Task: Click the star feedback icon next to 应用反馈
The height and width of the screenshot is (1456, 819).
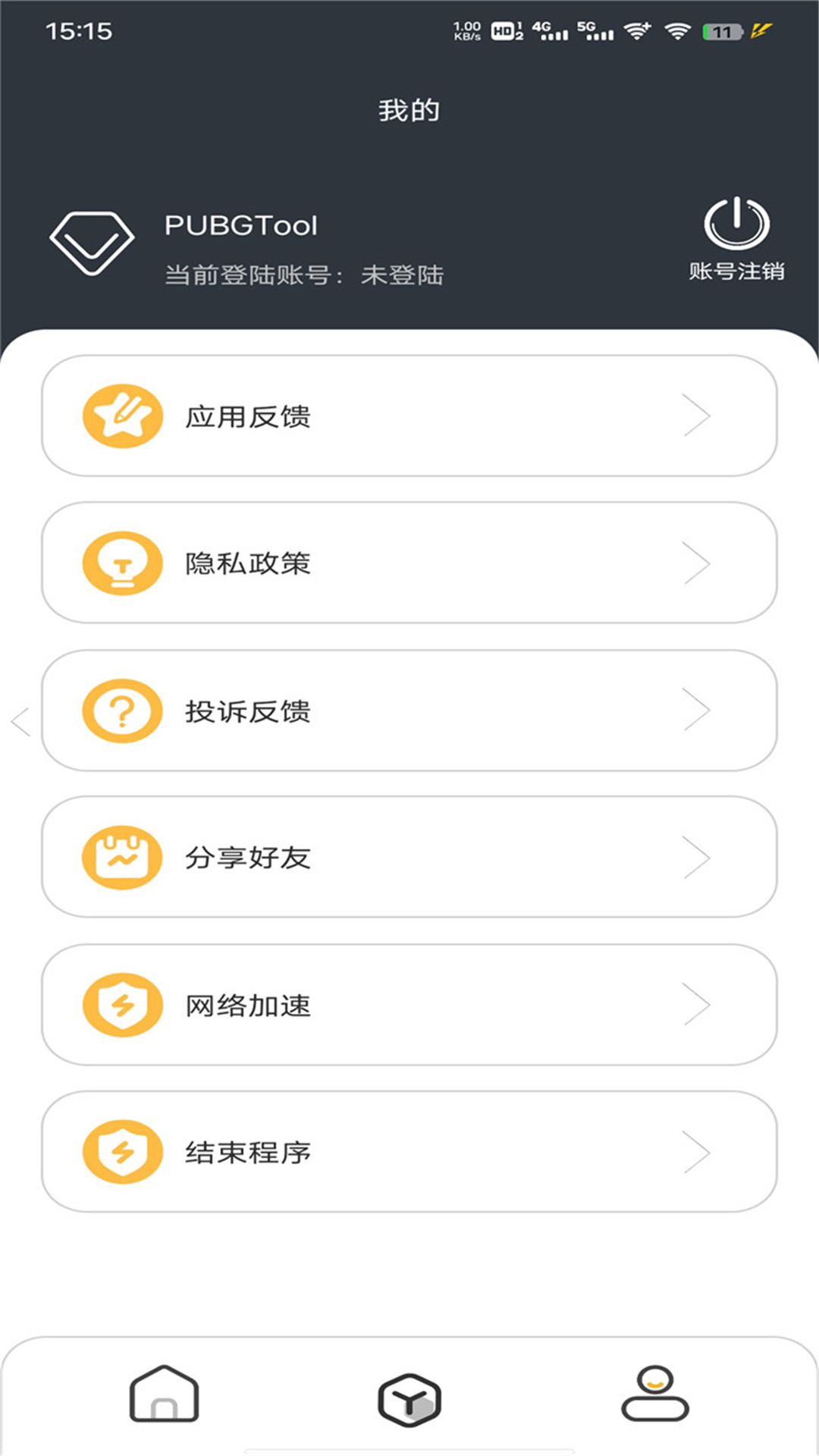Action: tap(122, 415)
